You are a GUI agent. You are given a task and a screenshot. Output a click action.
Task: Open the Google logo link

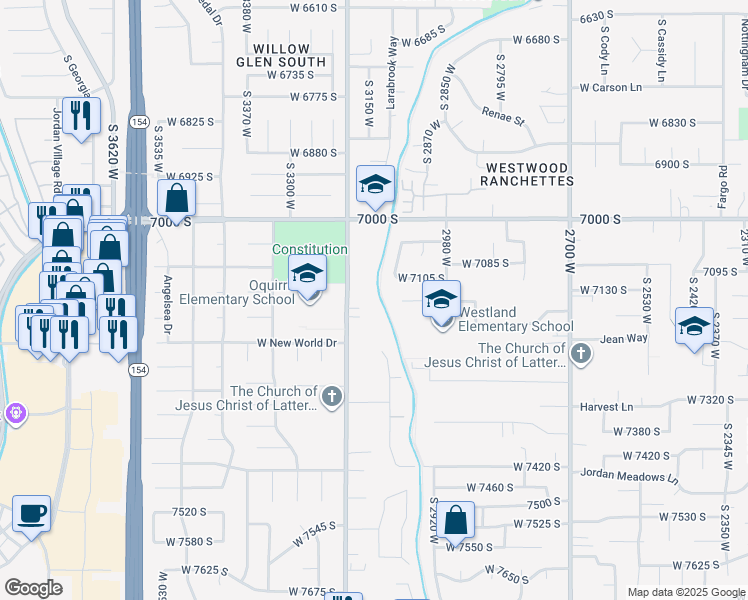click(33, 588)
